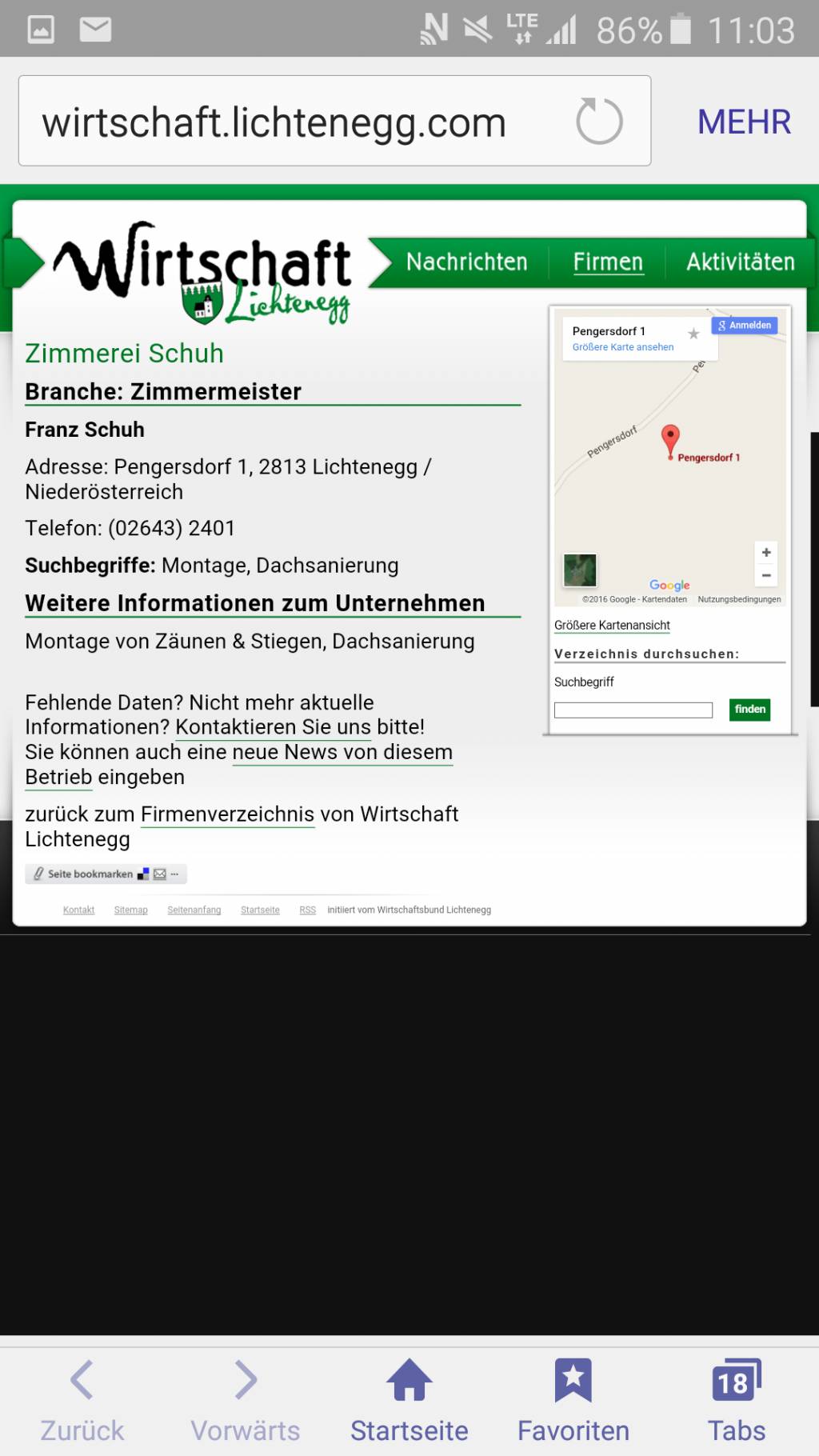
Task: Open the Nachrichten section
Action: pos(466,262)
